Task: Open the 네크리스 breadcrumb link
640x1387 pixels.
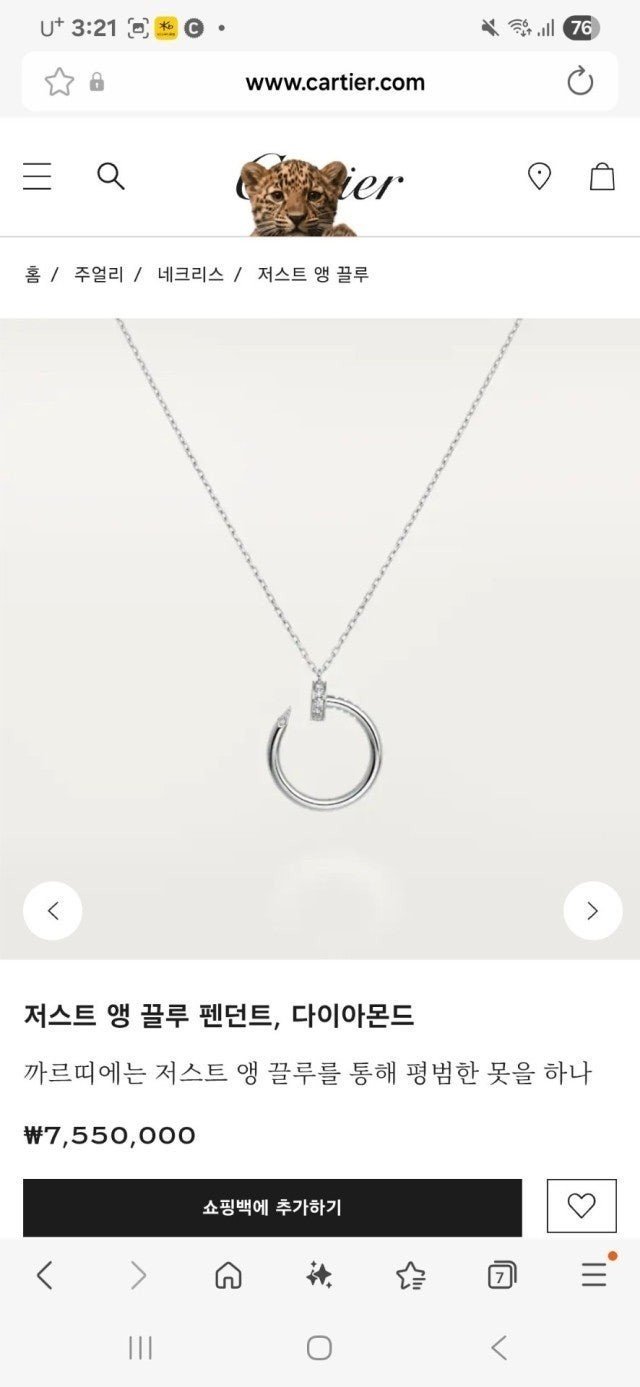Action: tap(190, 274)
